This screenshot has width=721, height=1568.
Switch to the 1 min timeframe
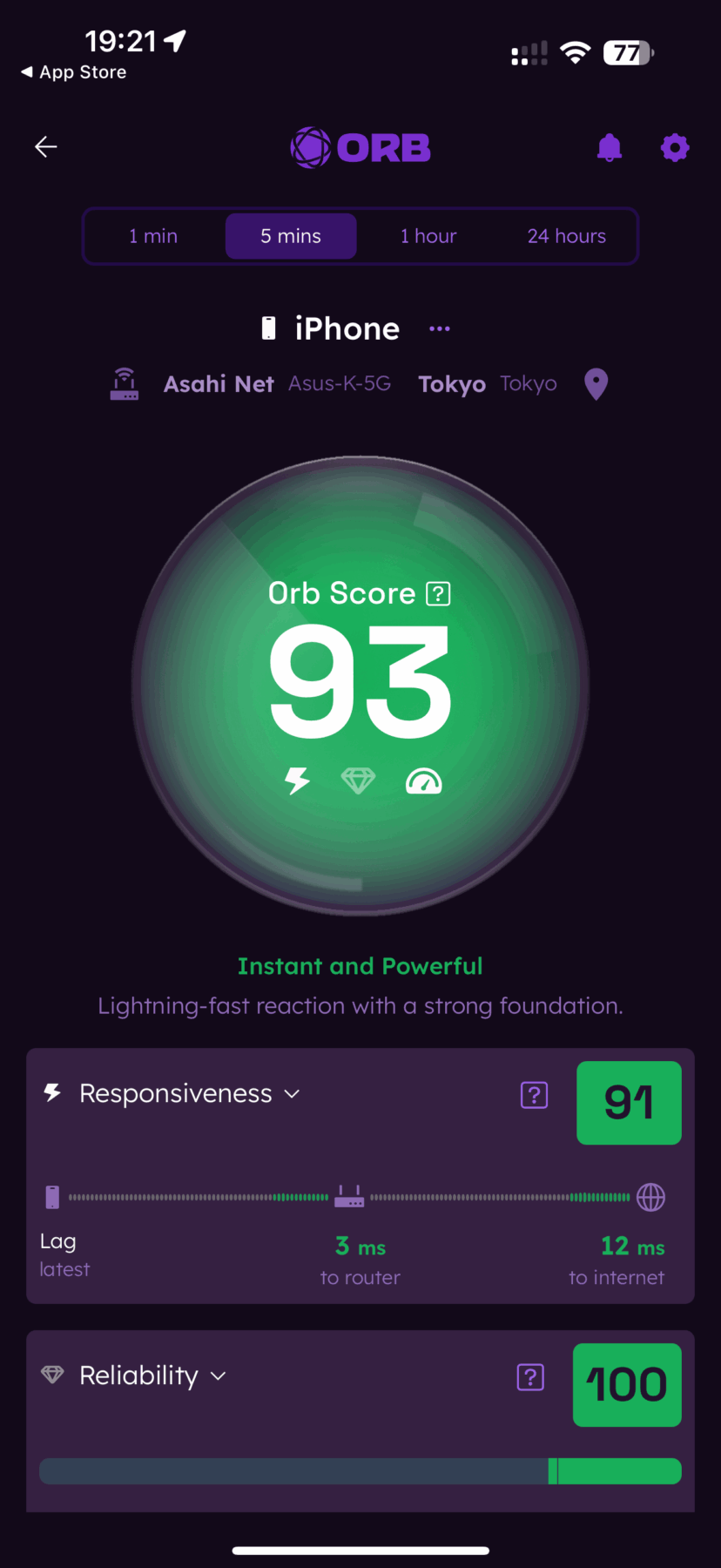153,236
